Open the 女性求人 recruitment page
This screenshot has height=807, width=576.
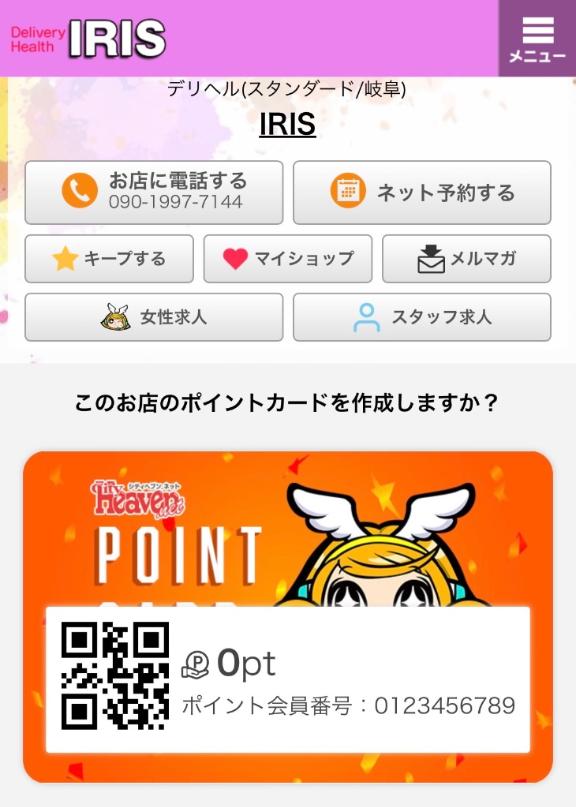tap(154, 317)
